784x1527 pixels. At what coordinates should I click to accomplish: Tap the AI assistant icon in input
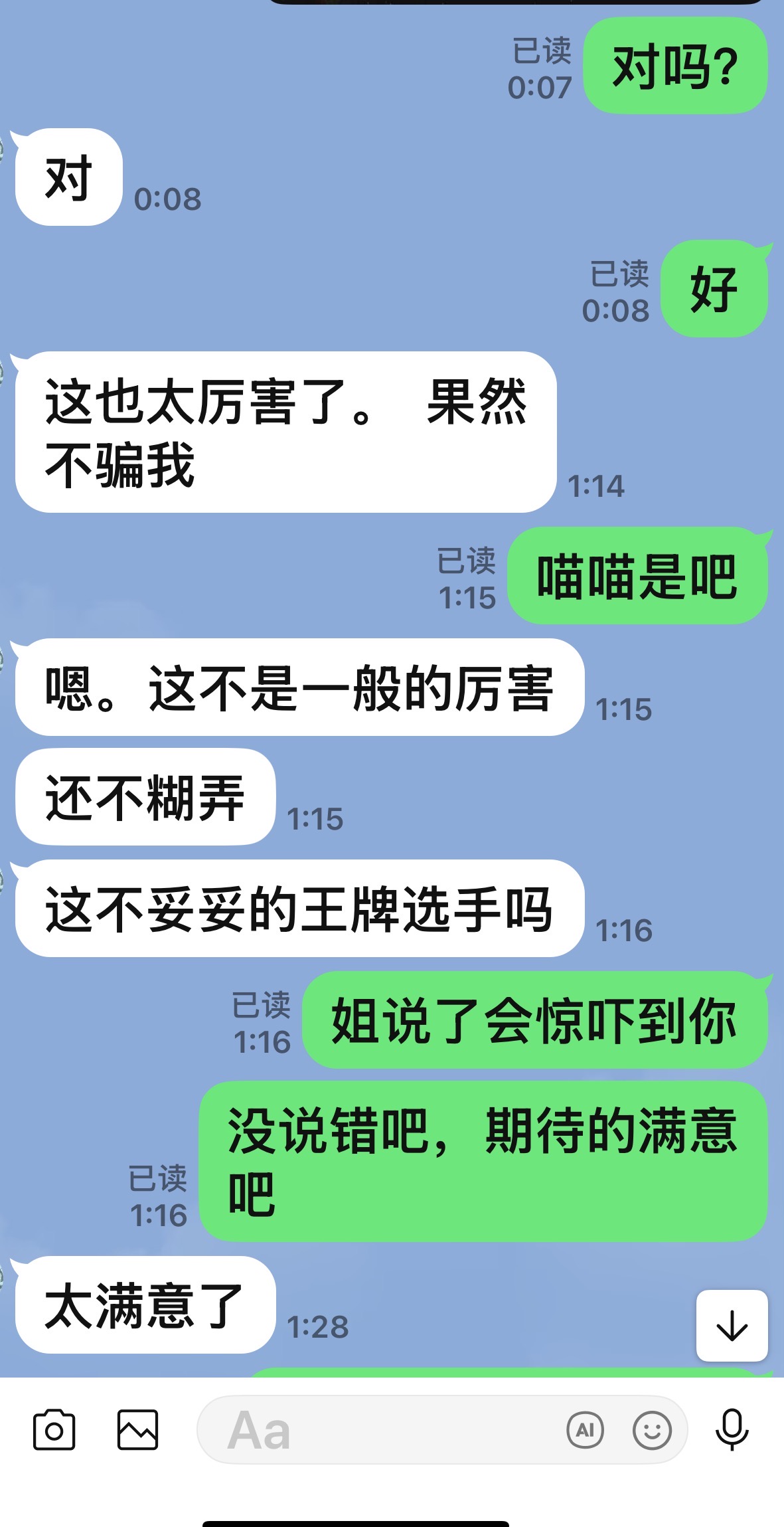click(x=585, y=1429)
